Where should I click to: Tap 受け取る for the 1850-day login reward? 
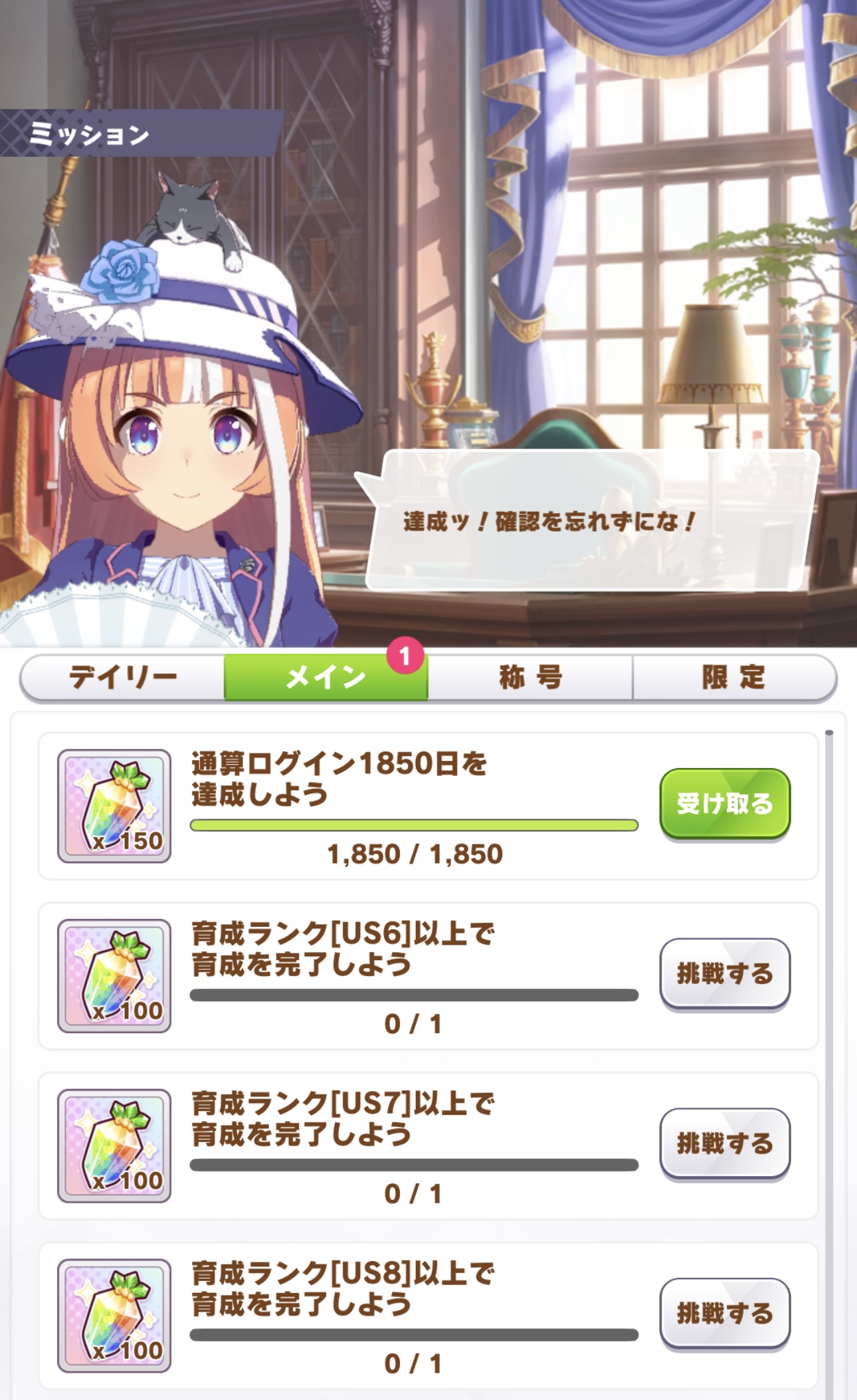724,803
